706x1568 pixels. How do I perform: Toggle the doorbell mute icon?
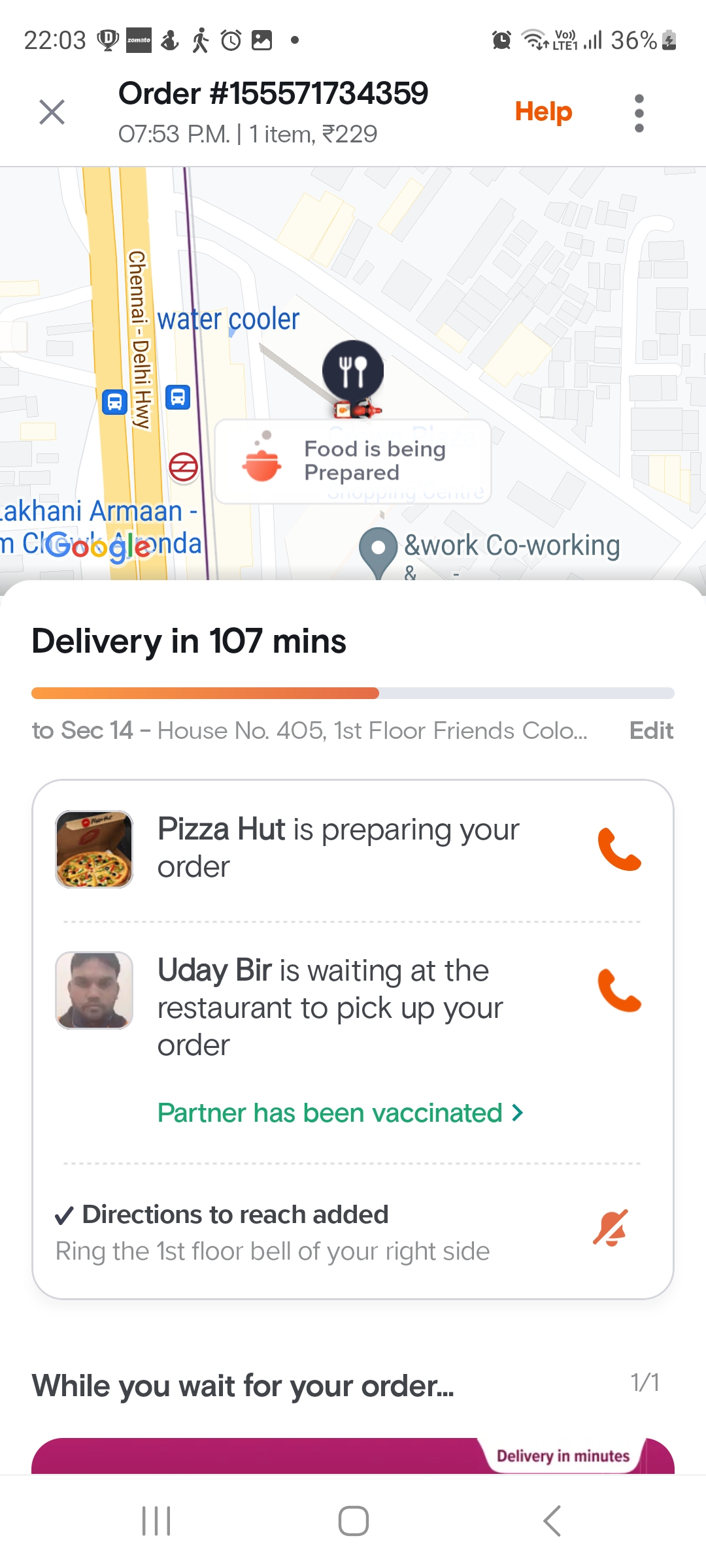pos(611,1228)
